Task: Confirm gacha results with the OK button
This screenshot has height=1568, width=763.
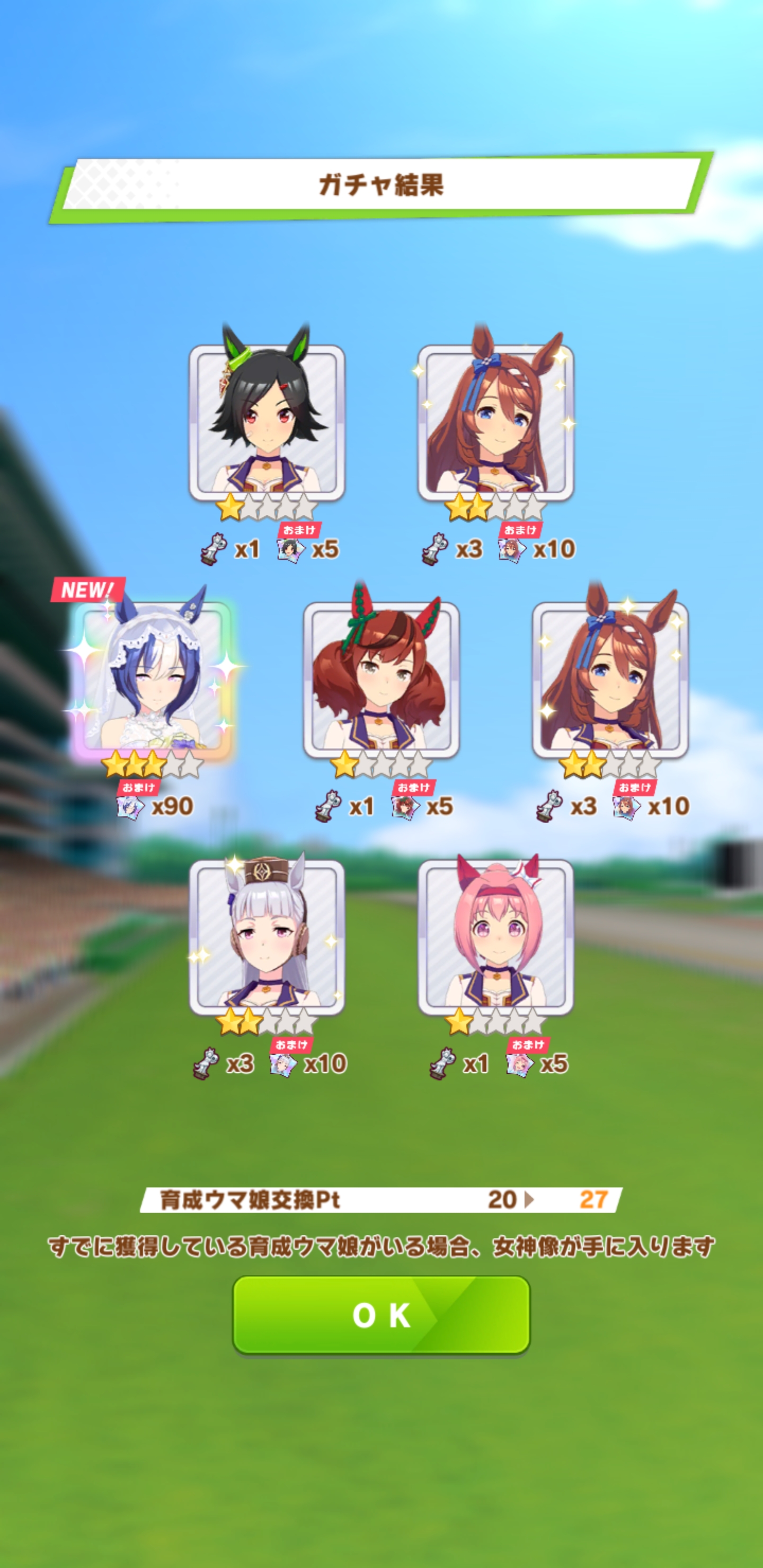Action: 381,1315
